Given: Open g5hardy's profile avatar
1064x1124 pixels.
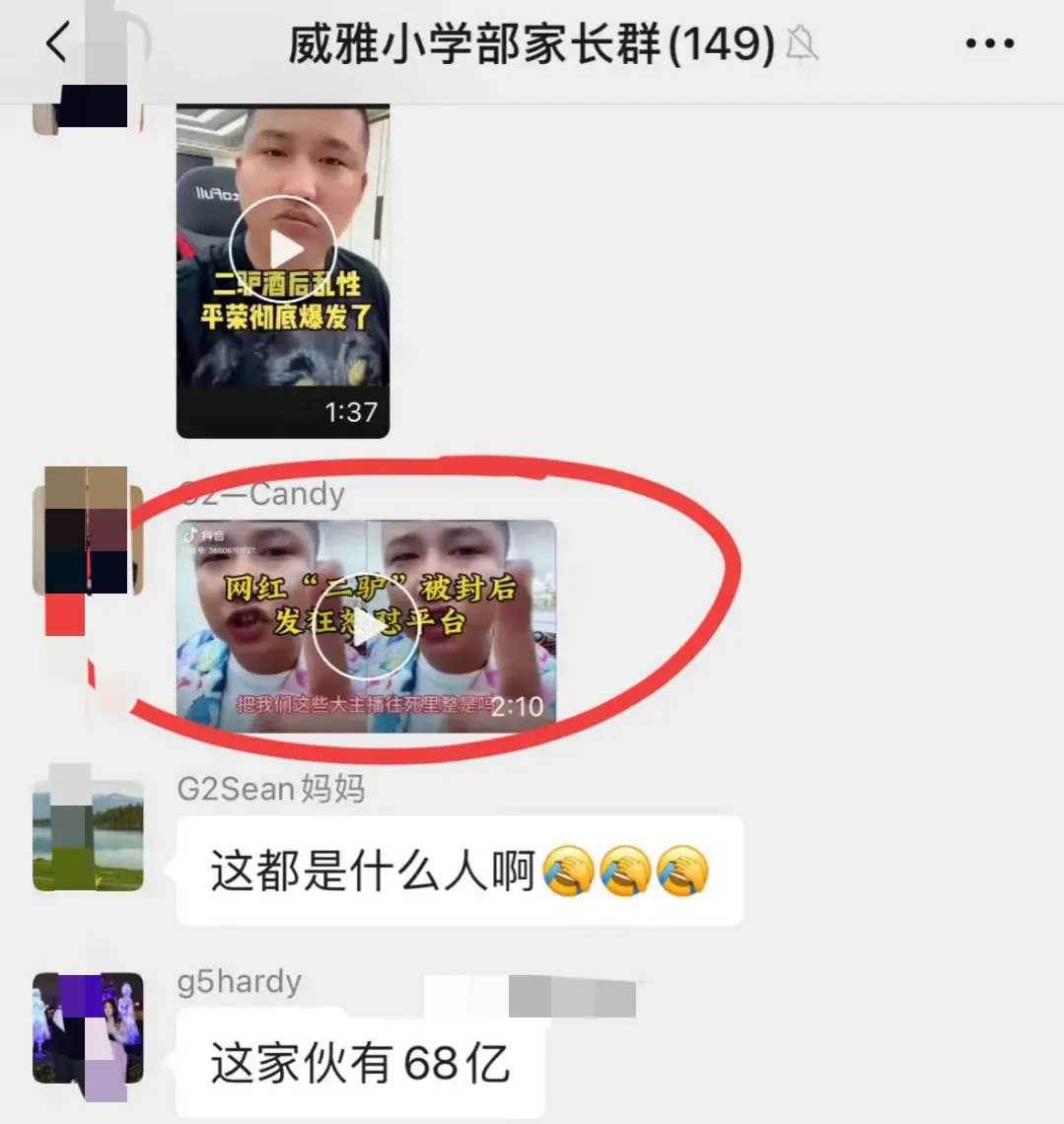Looking at the screenshot, I should [88, 1027].
